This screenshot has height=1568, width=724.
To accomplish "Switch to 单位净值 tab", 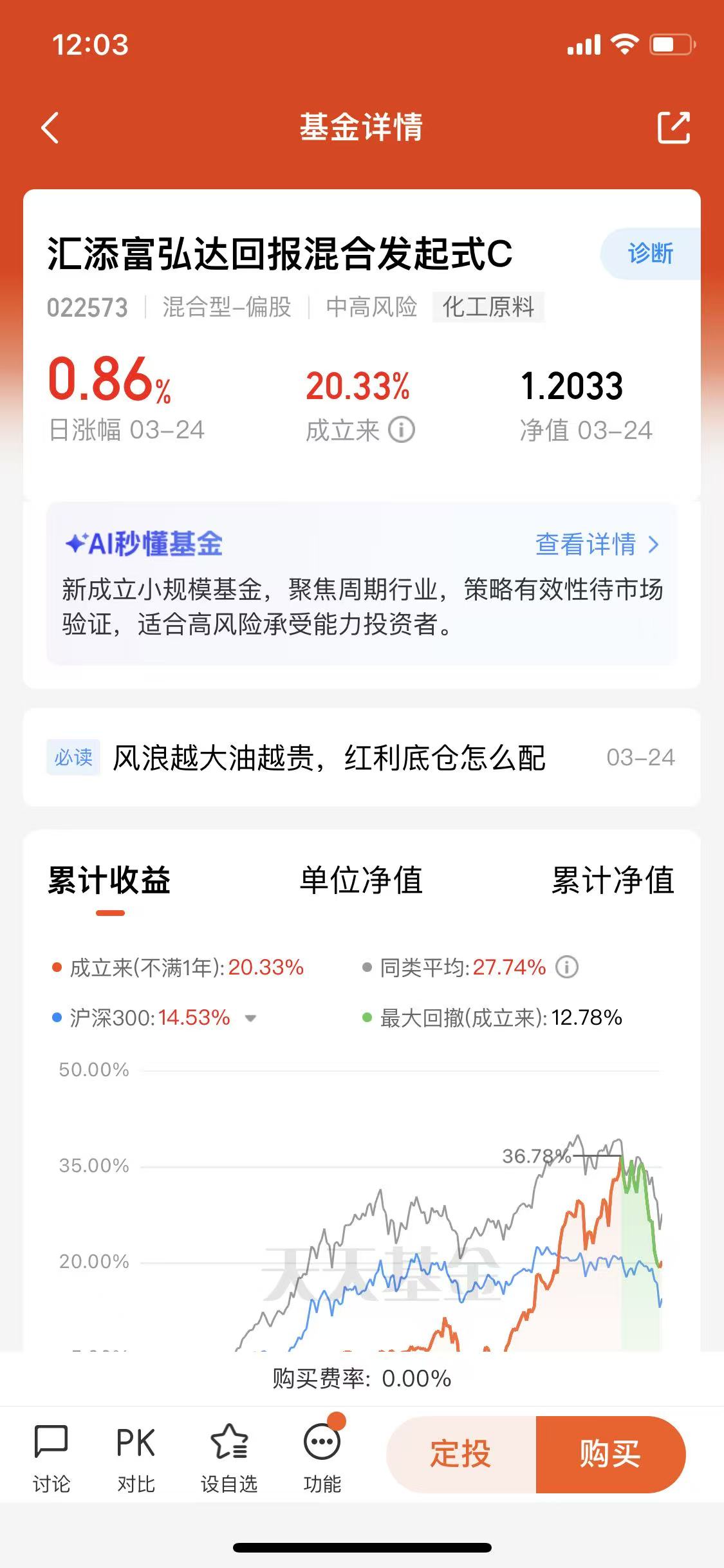I will tap(361, 880).
